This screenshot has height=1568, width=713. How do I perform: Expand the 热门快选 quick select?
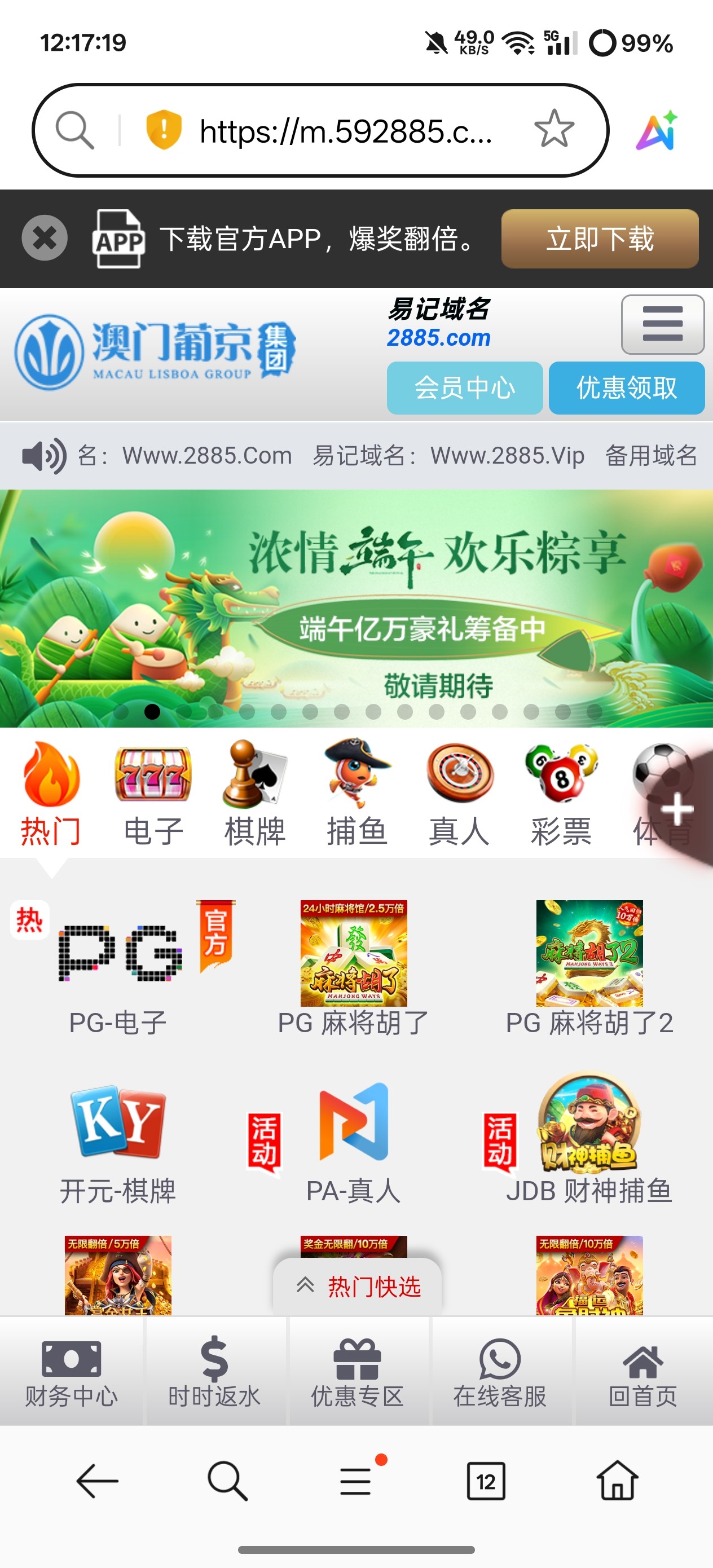(358, 1285)
